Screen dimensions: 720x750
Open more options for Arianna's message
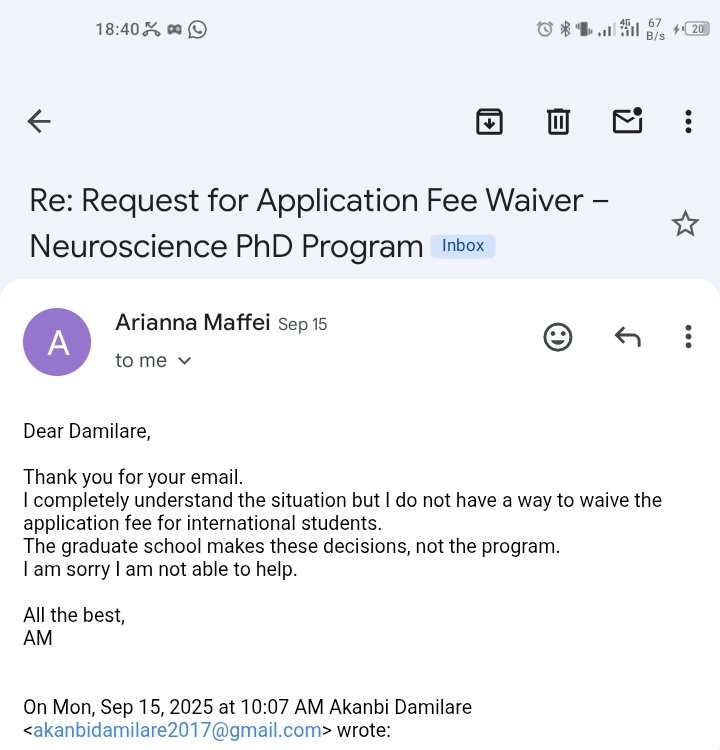click(688, 337)
